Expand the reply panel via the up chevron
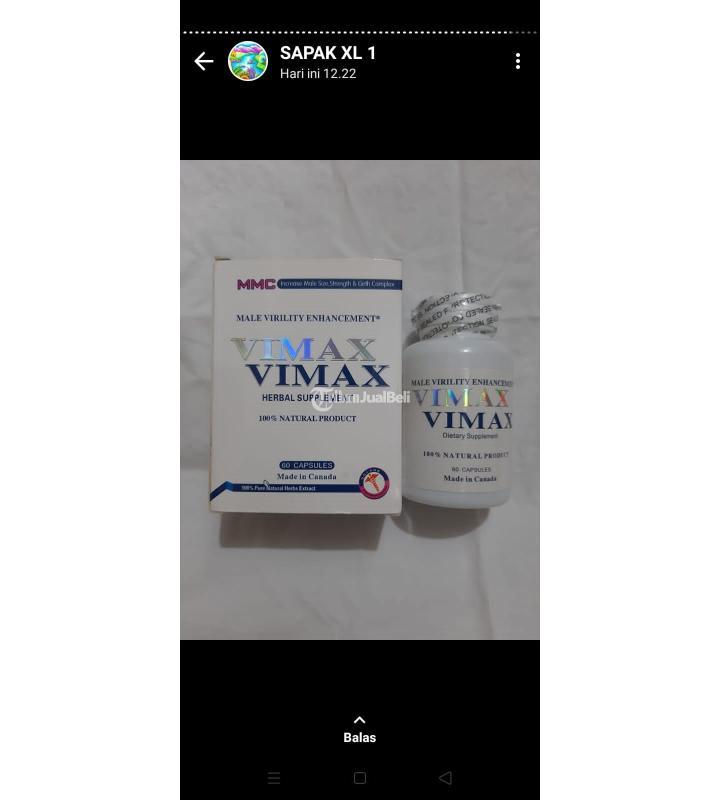The height and width of the screenshot is (800, 720). (359, 719)
